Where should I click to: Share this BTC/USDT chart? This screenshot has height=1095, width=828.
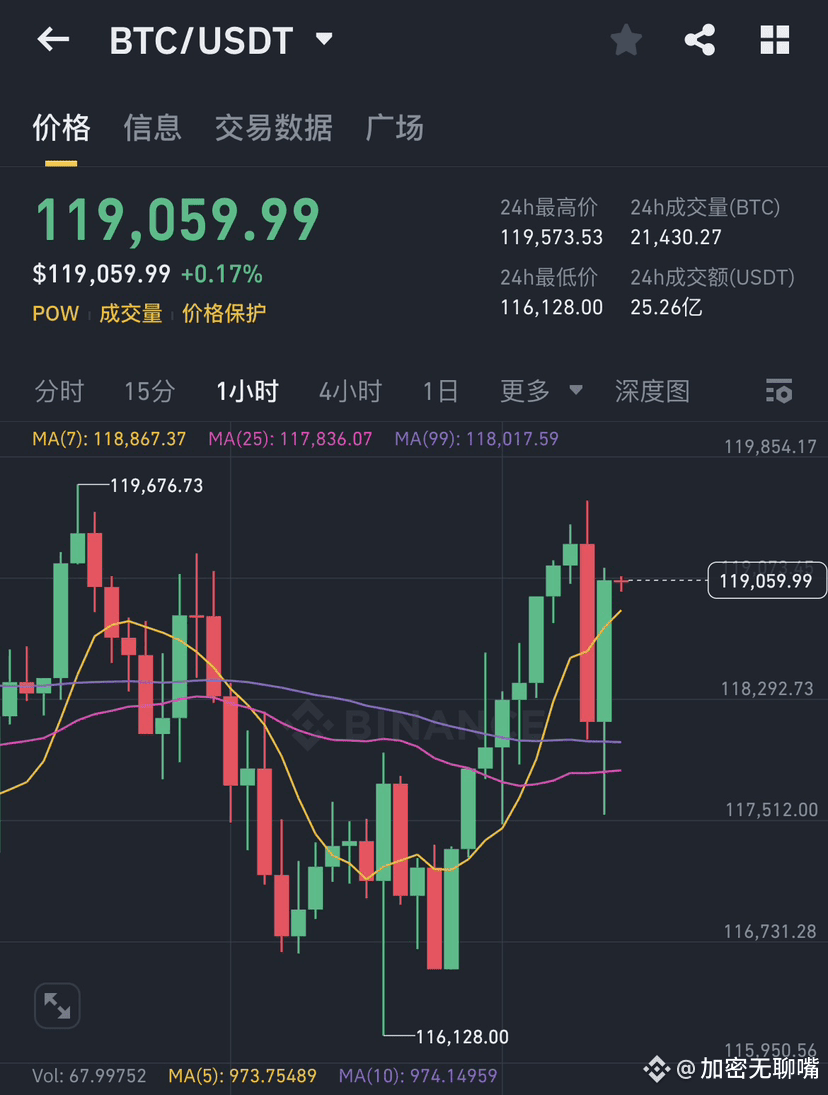(x=700, y=40)
